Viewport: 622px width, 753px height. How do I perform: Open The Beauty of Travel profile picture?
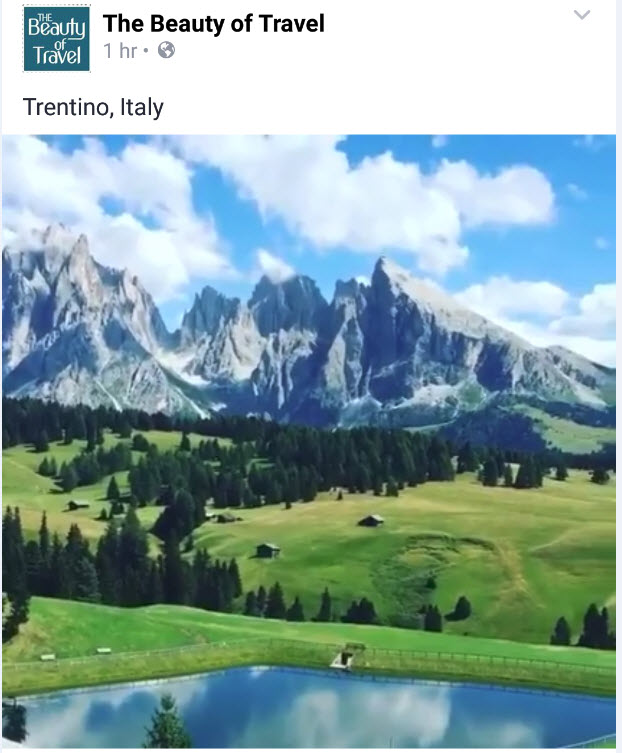coord(56,38)
